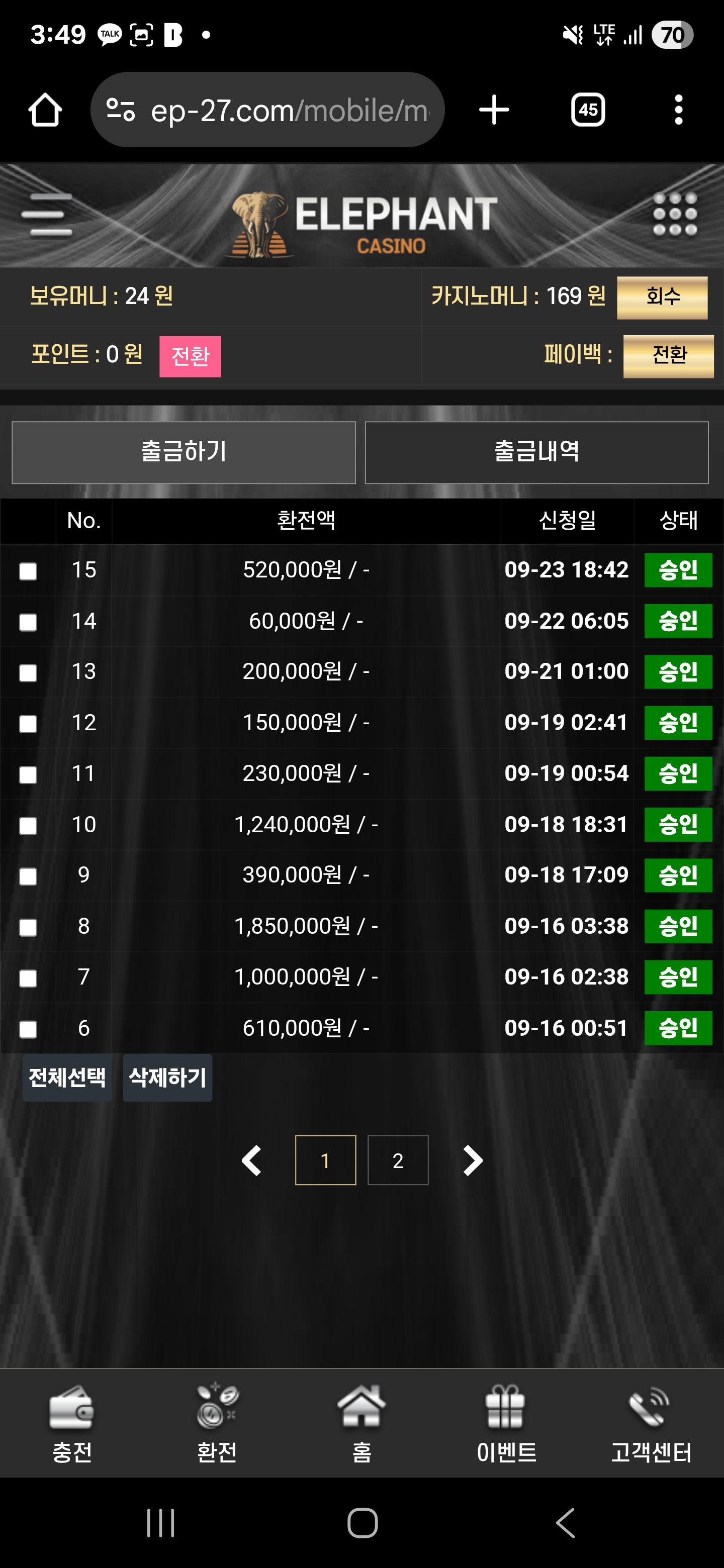This screenshot has height=1568, width=724.
Task: Open the hamburger drawer menu
Action: pyautogui.click(x=46, y=214)
